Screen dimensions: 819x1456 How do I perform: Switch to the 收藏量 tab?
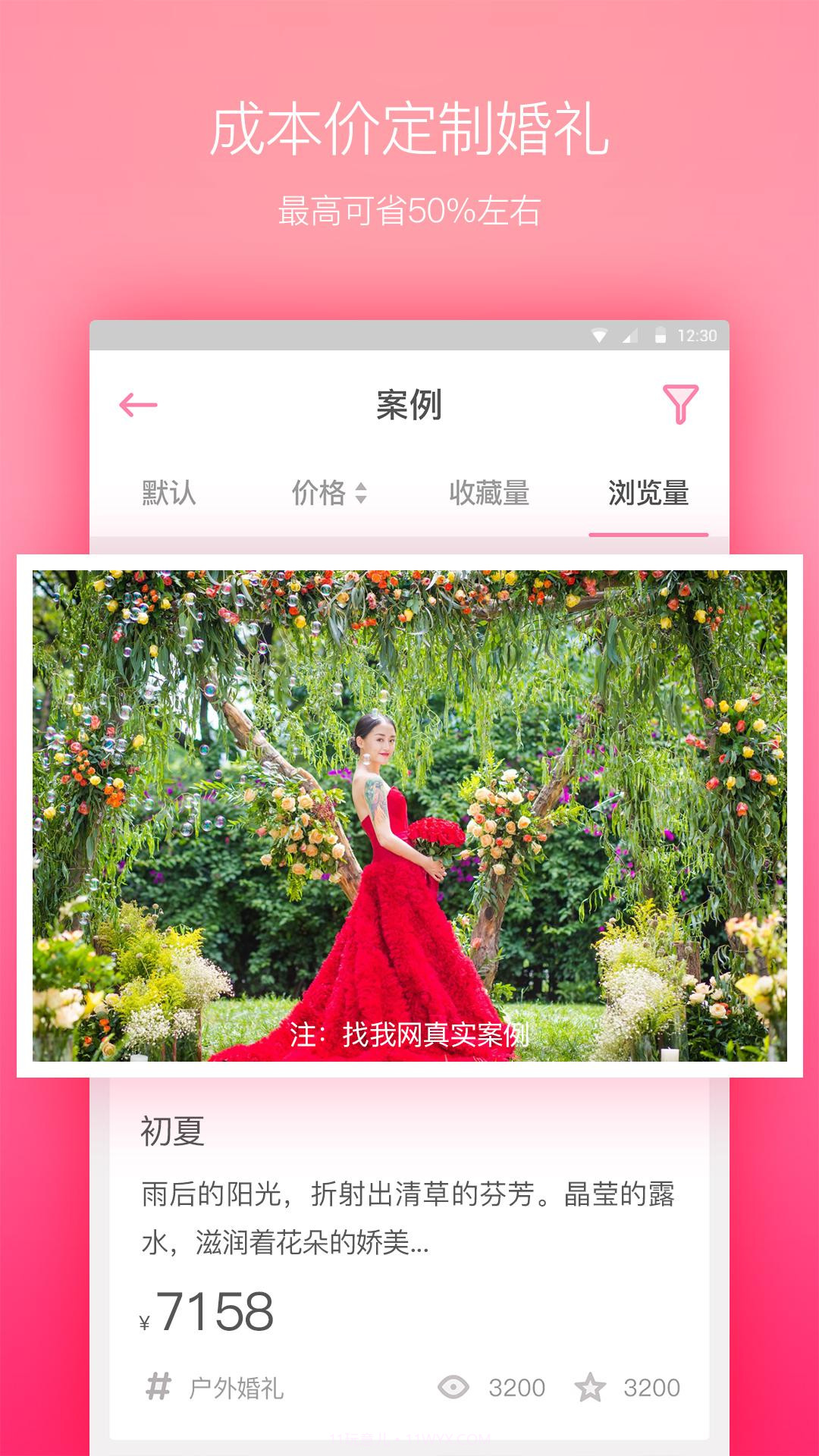(x=489, y=493)
